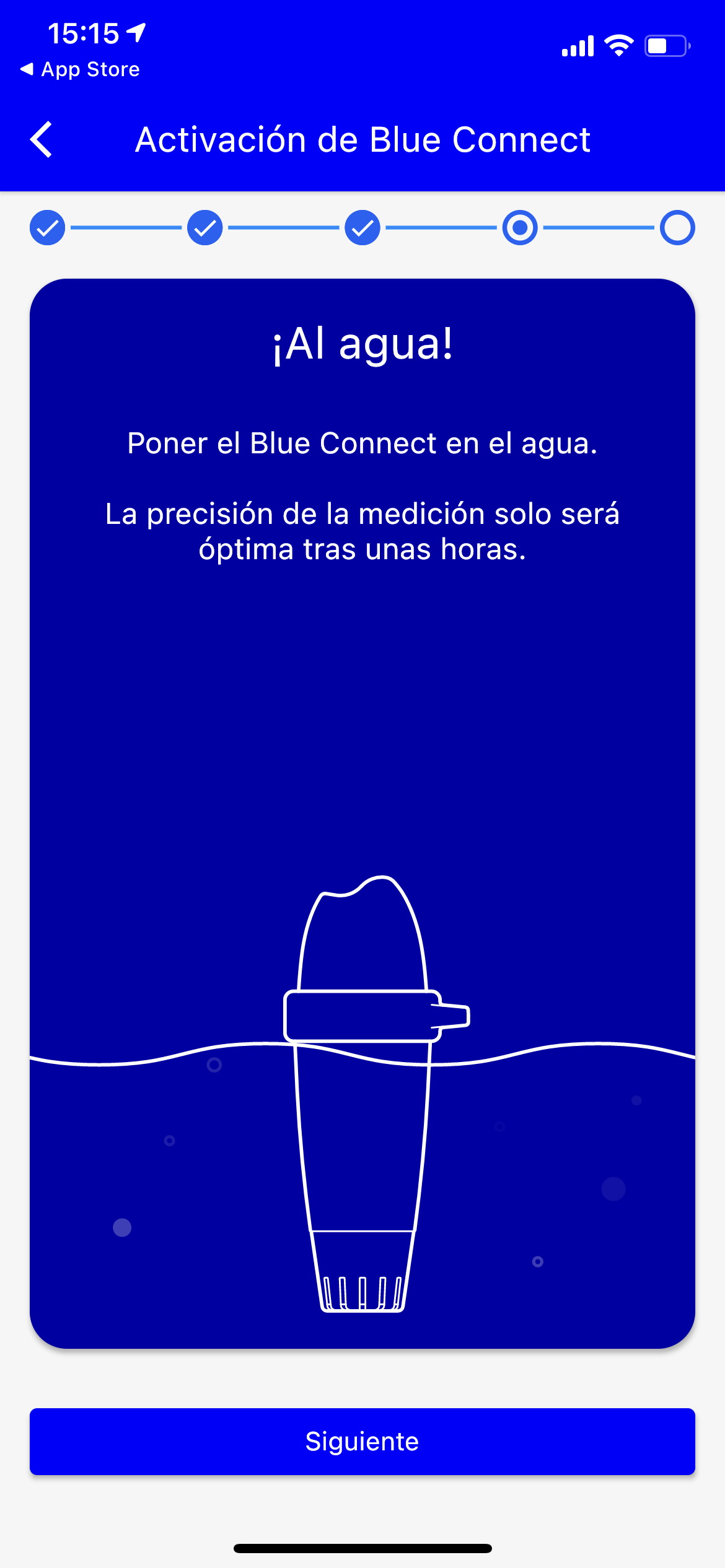Tap the Siguiente button
This screenshot has height=1568, width=725.
tap(362, 1441)
